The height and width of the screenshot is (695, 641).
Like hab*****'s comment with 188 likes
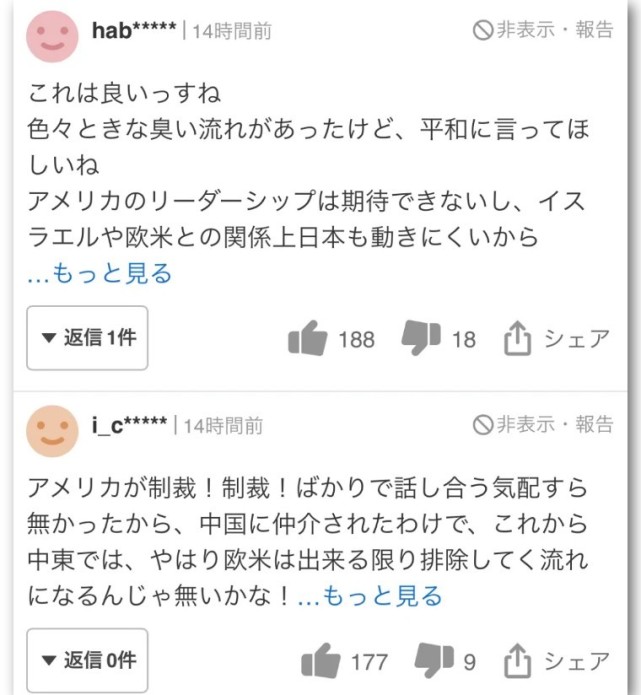point(308,339)
